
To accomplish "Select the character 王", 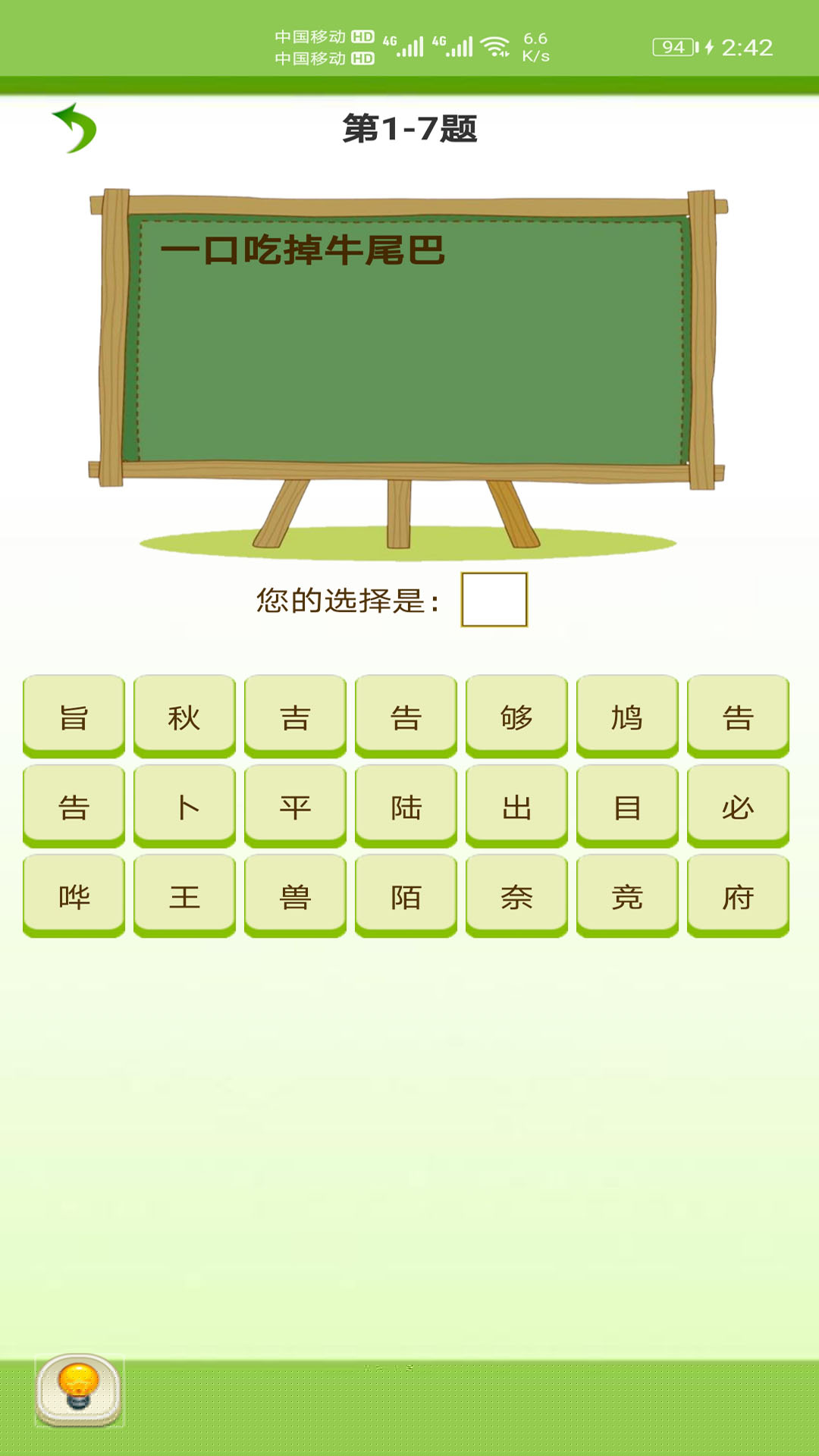I will [184, 896].
